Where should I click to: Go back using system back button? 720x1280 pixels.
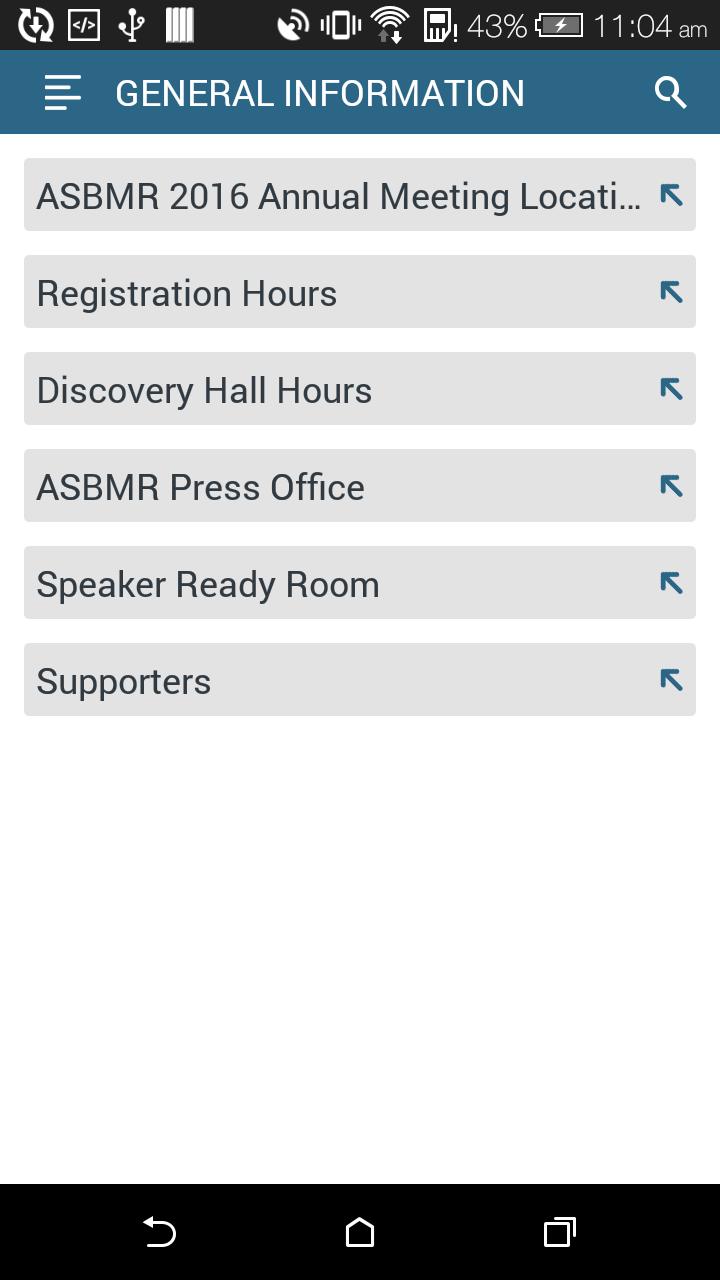pyautogui.click(x=159, y=1232)
